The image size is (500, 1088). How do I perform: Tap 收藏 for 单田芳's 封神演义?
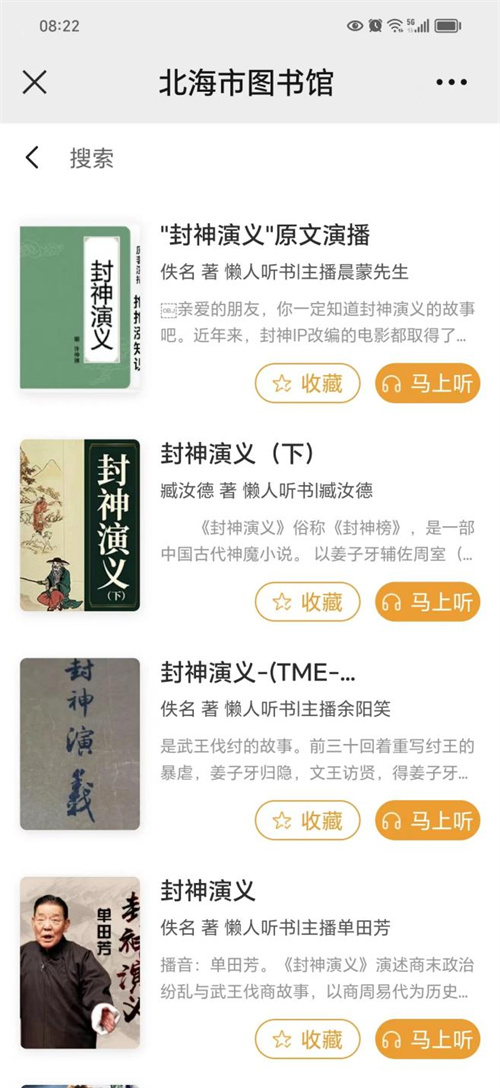click(x=308, y=1039)
